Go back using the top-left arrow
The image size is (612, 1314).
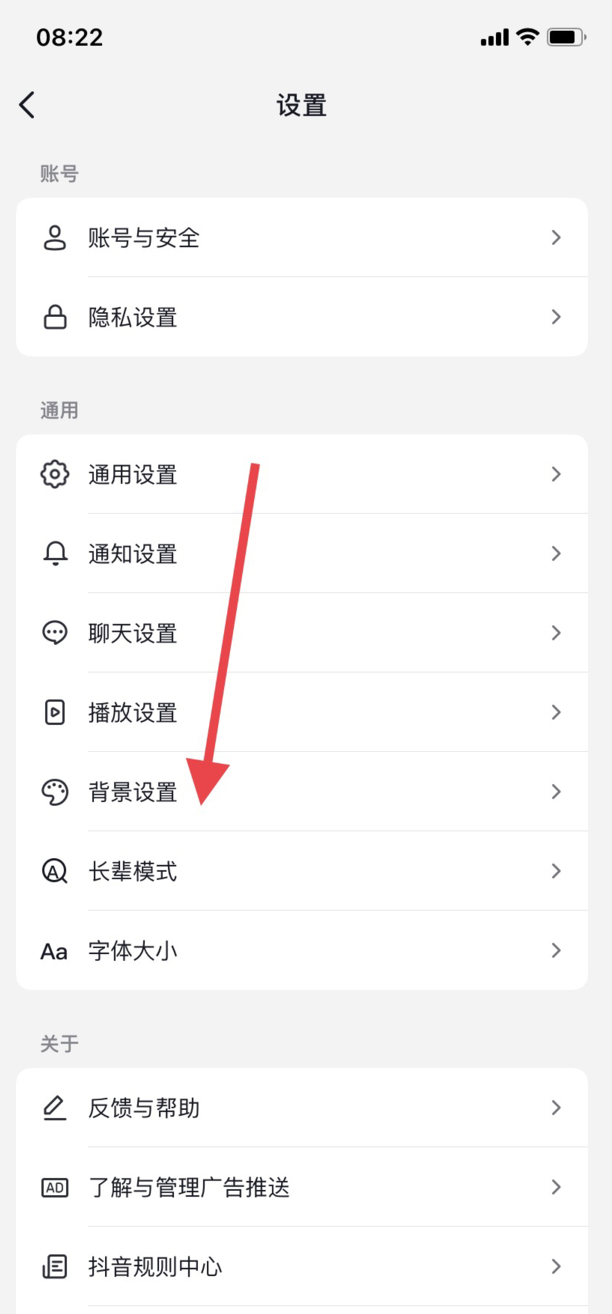[x=27, y=105]
